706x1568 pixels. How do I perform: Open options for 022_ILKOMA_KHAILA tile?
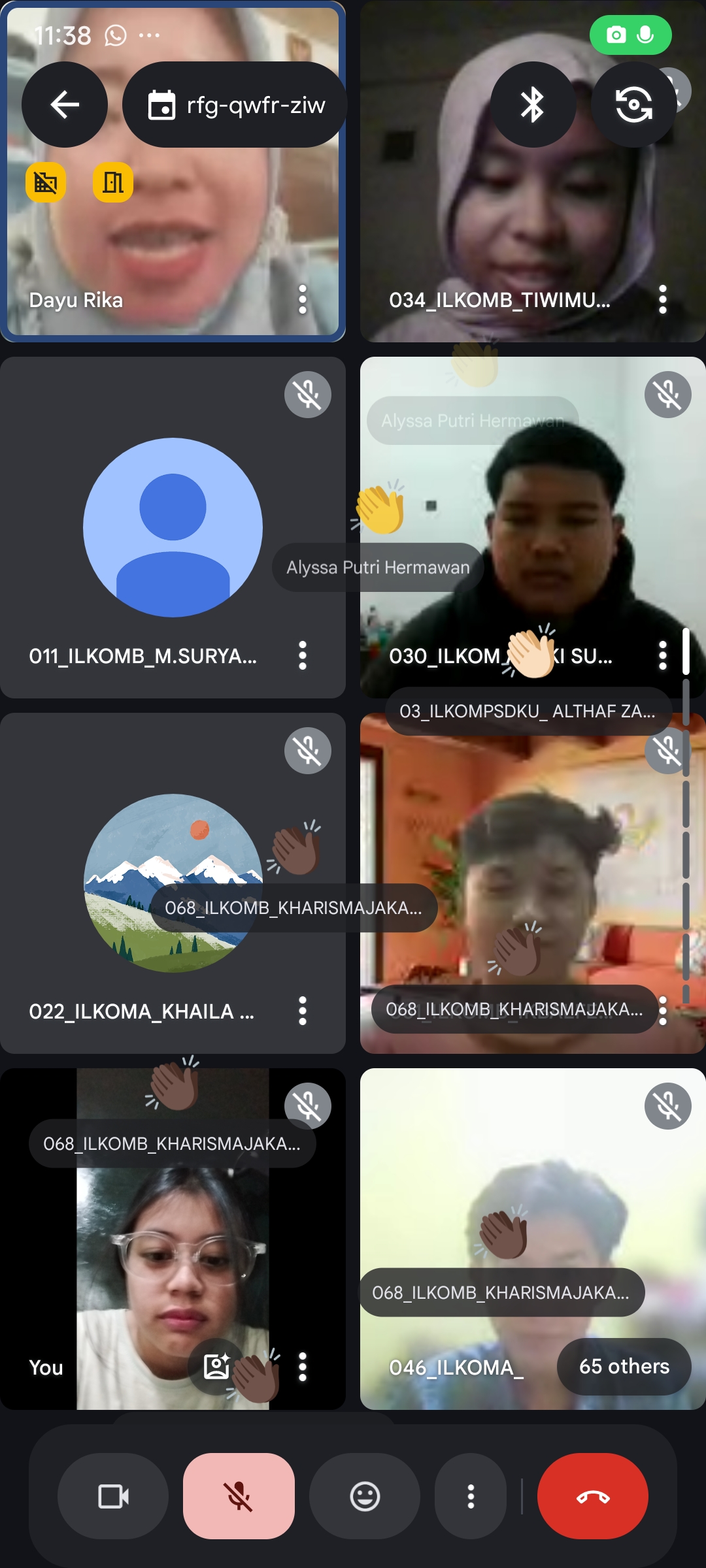click(x=302, y=1011)
